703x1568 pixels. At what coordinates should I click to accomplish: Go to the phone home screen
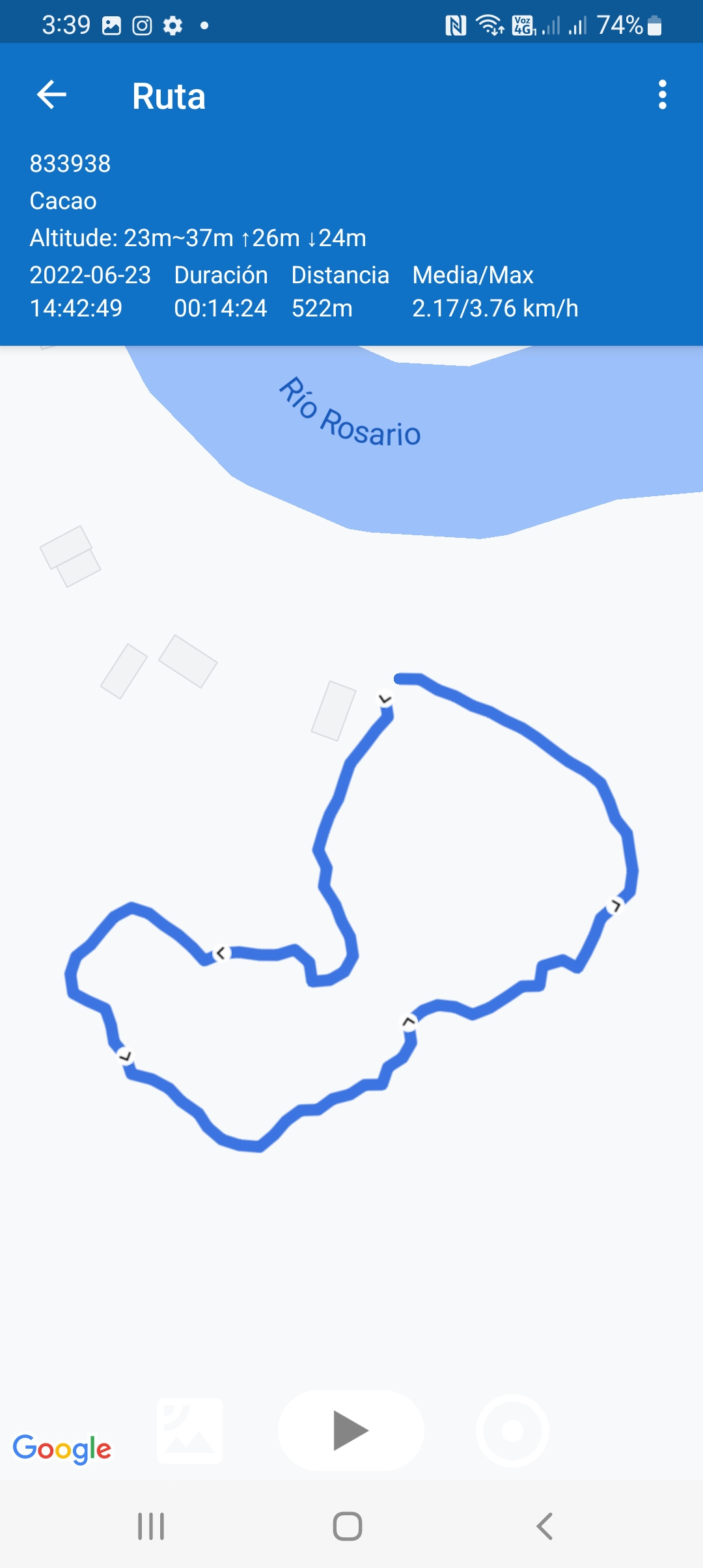[348, 1526]
